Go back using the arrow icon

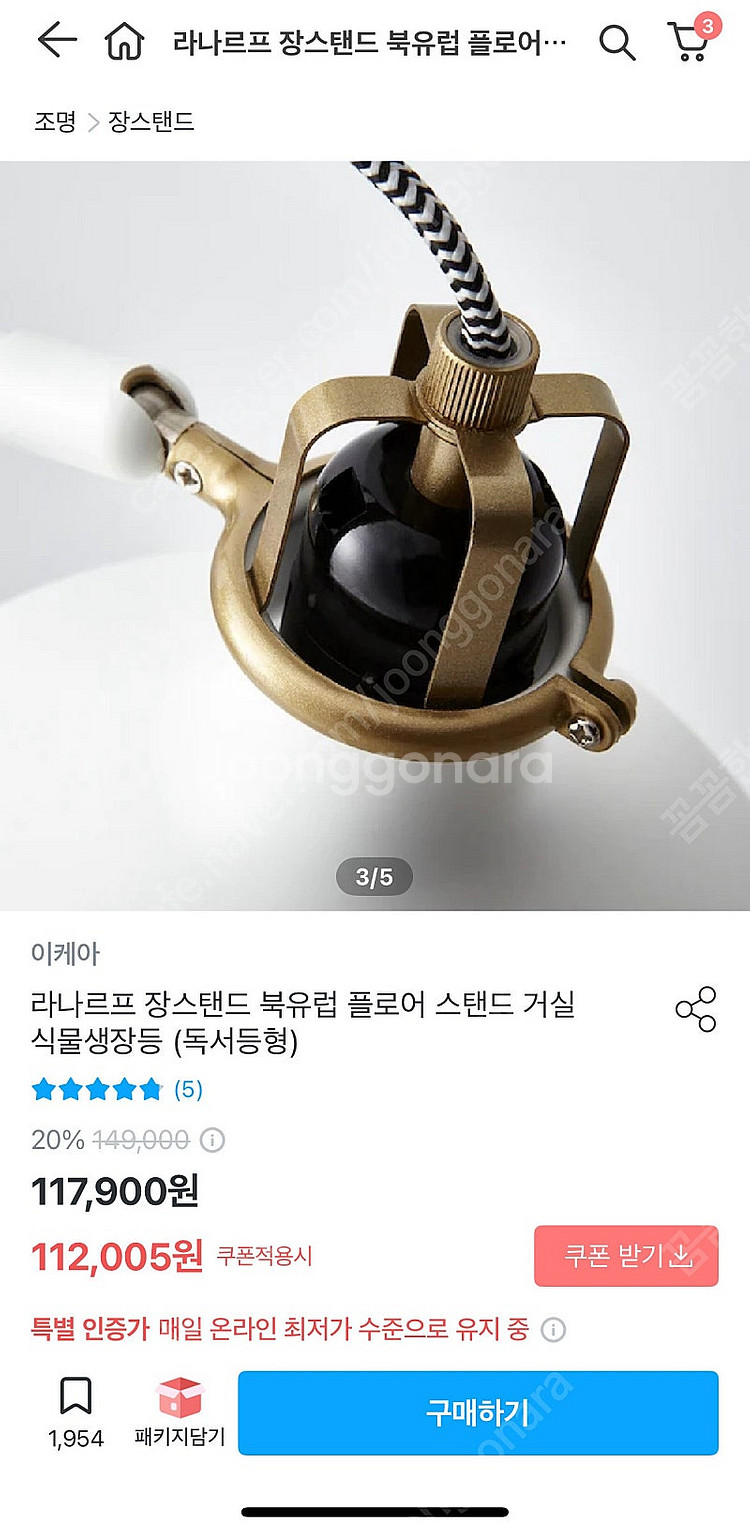[57, 41]
